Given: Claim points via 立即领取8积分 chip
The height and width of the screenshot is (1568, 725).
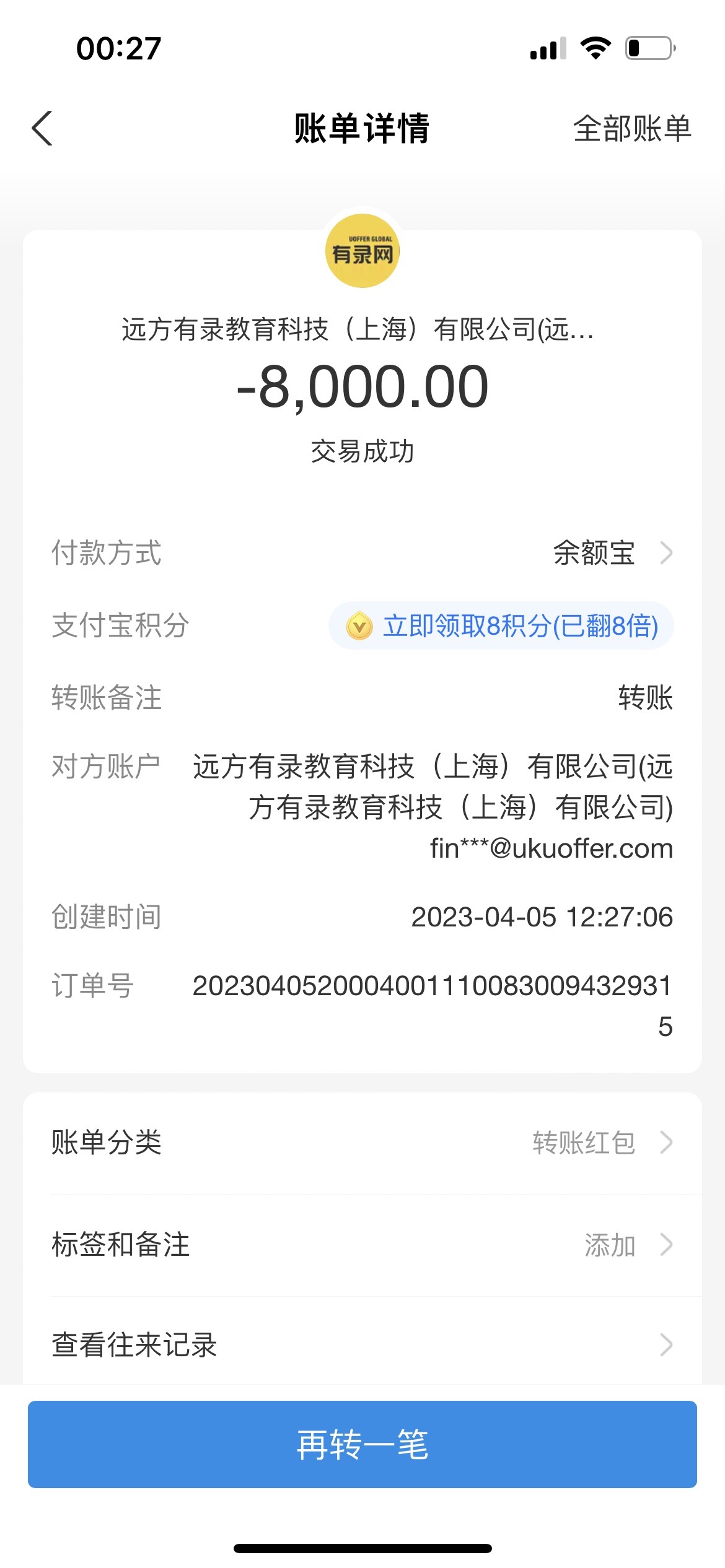Looking at the screenshot, I should point(501,625).
